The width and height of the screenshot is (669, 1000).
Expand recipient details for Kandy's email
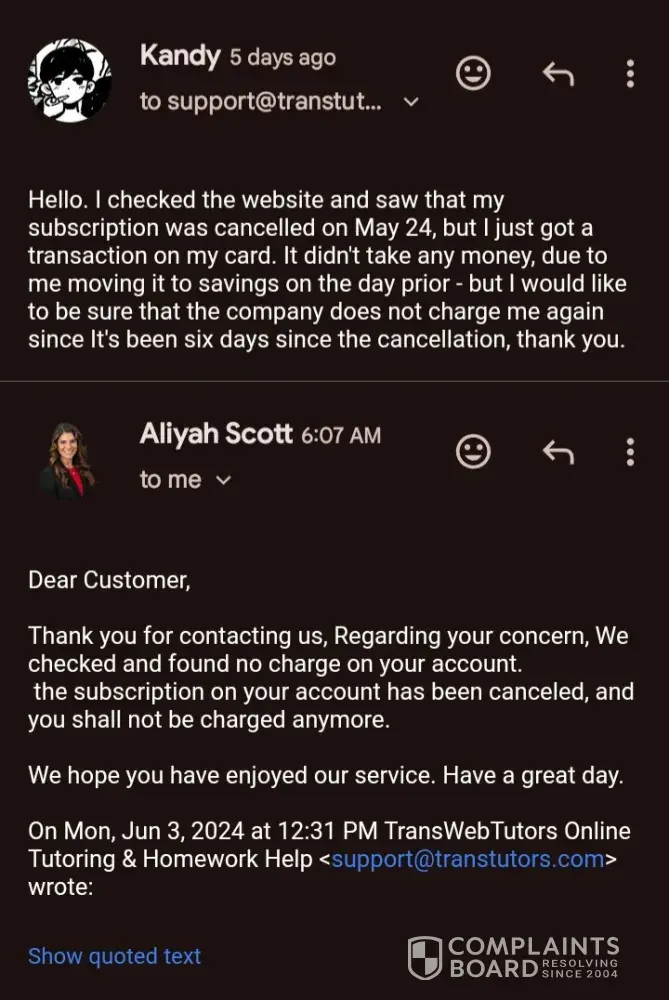pyautogui.click(x=411, y=102)
